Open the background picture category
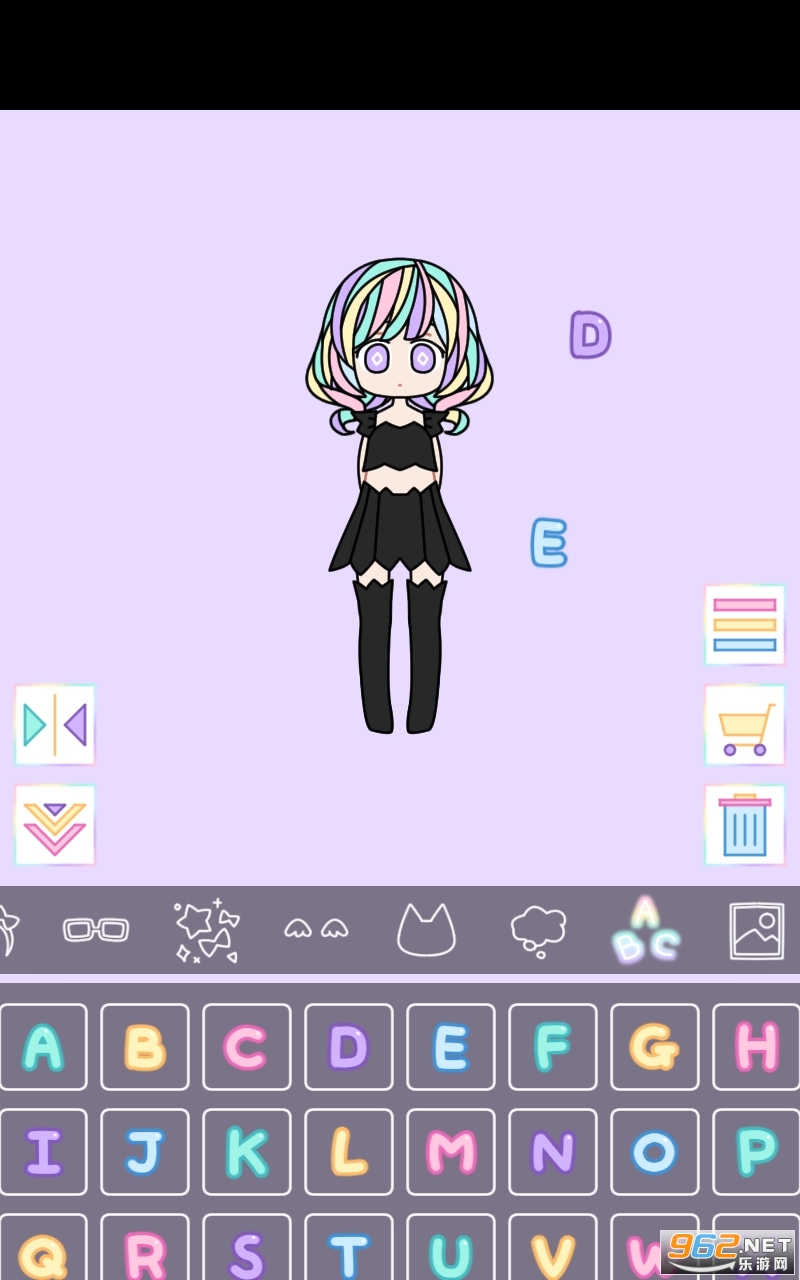The height and width of the screenshot is (1280, 800). point(757,930)
